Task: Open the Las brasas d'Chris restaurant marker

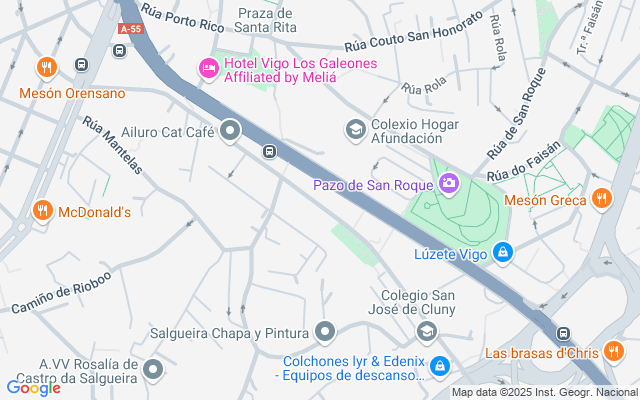Action: coord(614,351)
